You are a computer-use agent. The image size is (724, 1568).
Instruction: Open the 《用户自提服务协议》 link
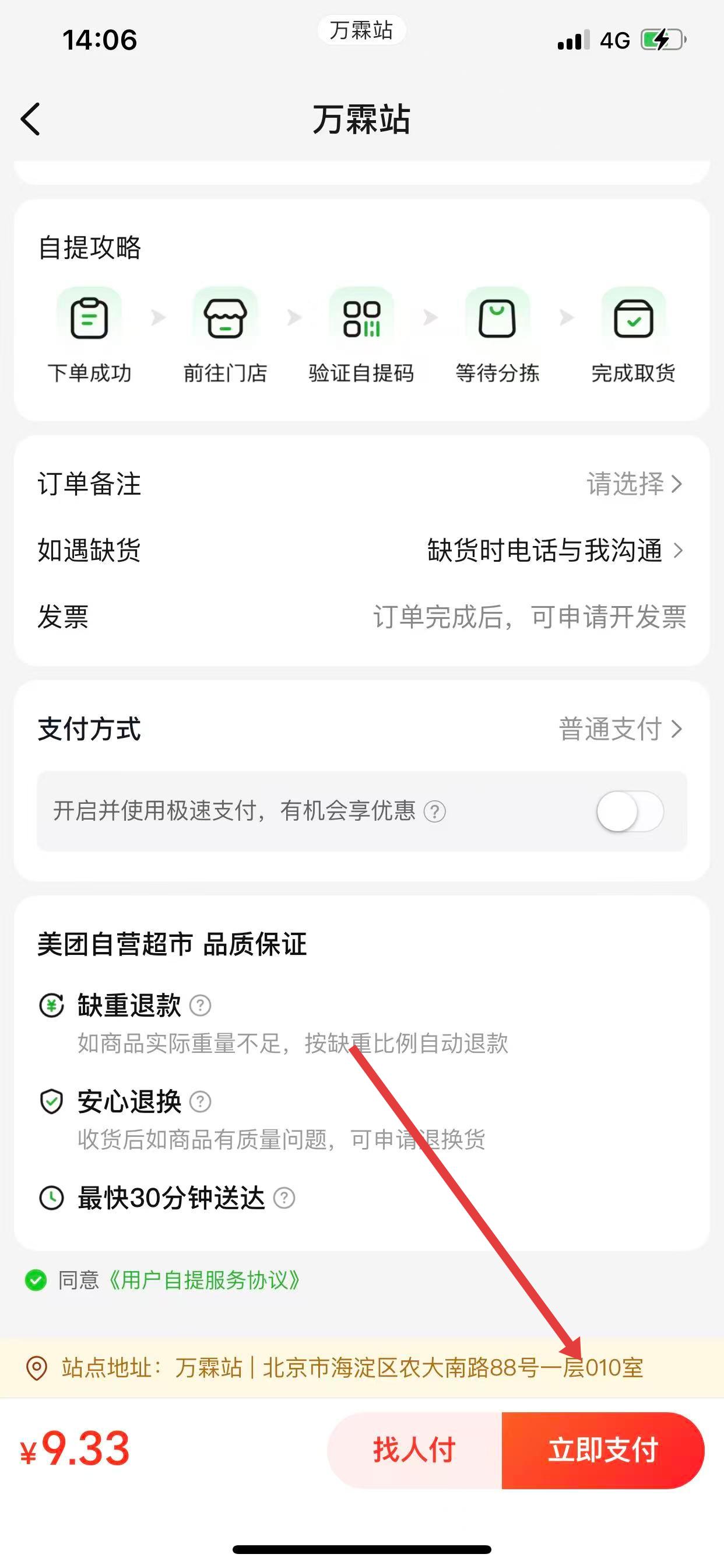[x=204, y=1280]
